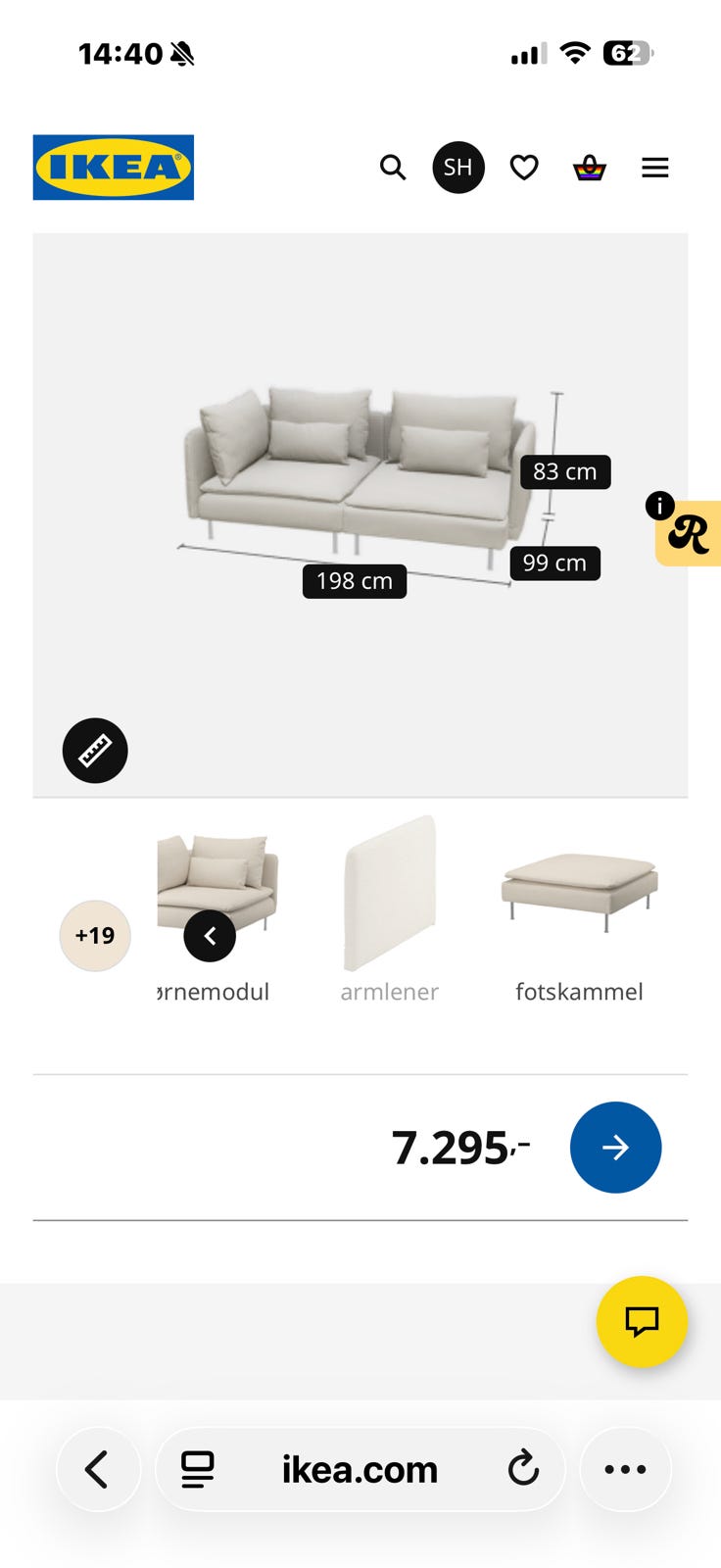Collapse carousel with the left chevron
Screen dimensions: 721x1568
[210, 936]
